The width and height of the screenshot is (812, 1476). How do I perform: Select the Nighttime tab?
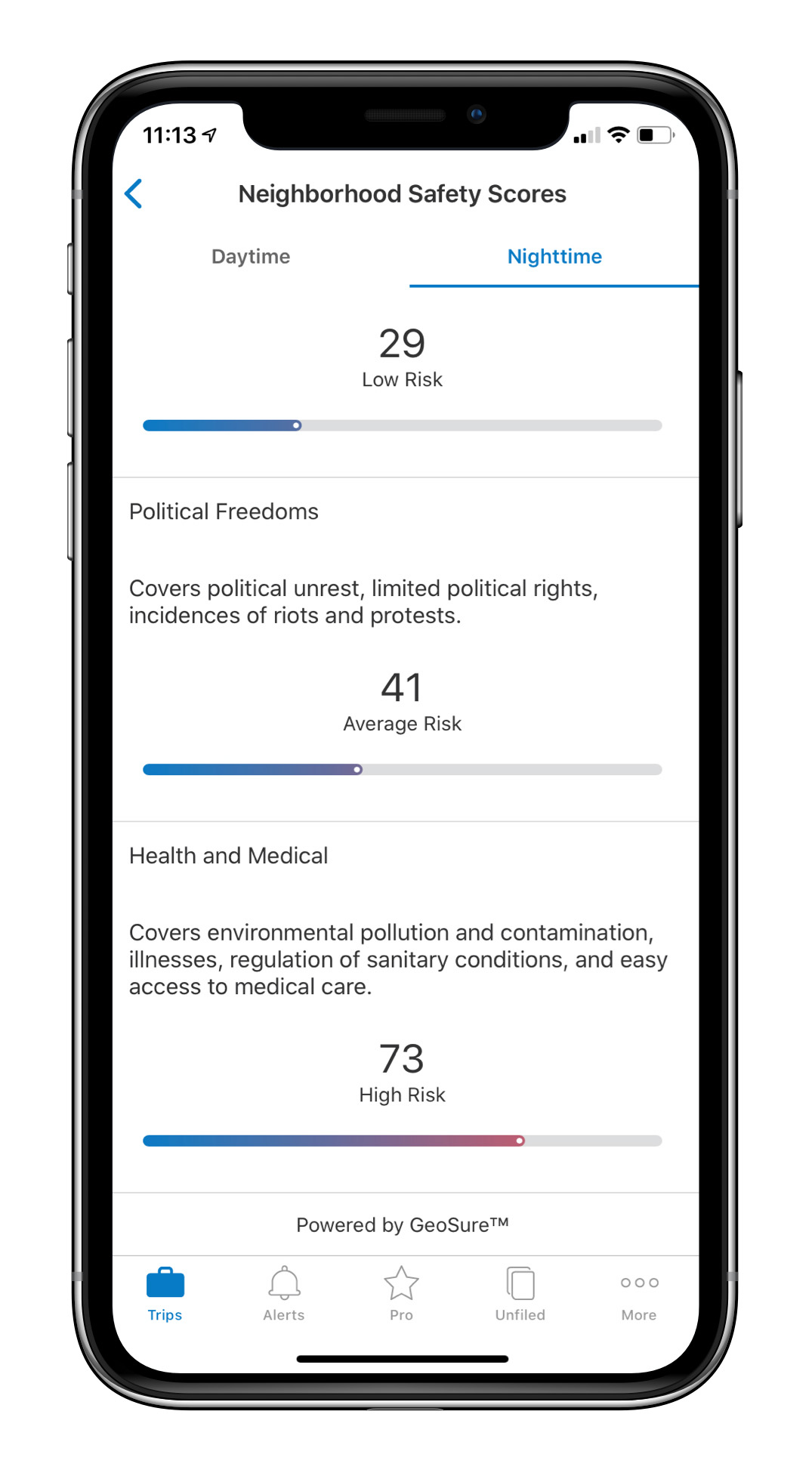tap(554, 257)
